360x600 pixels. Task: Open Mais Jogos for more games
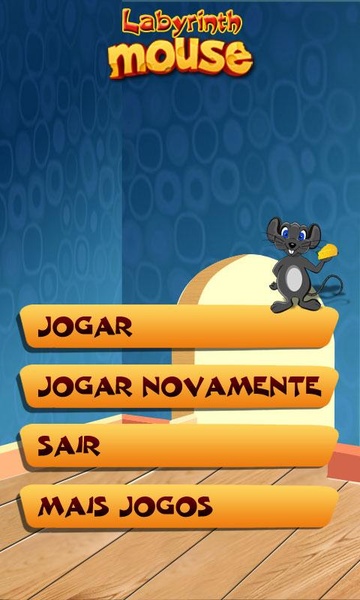click(179, 507)
